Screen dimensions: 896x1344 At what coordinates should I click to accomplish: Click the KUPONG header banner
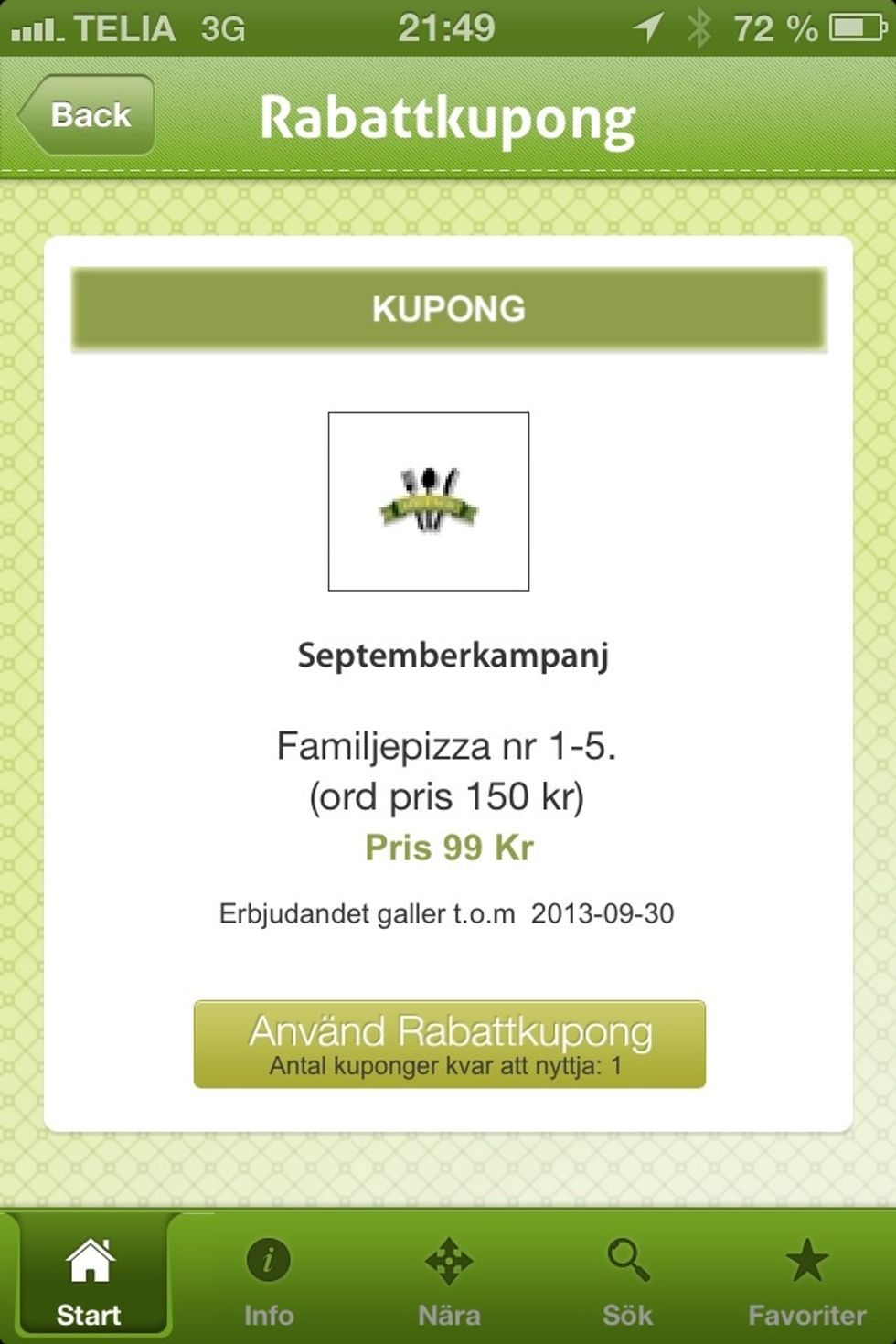pos(448,309)
